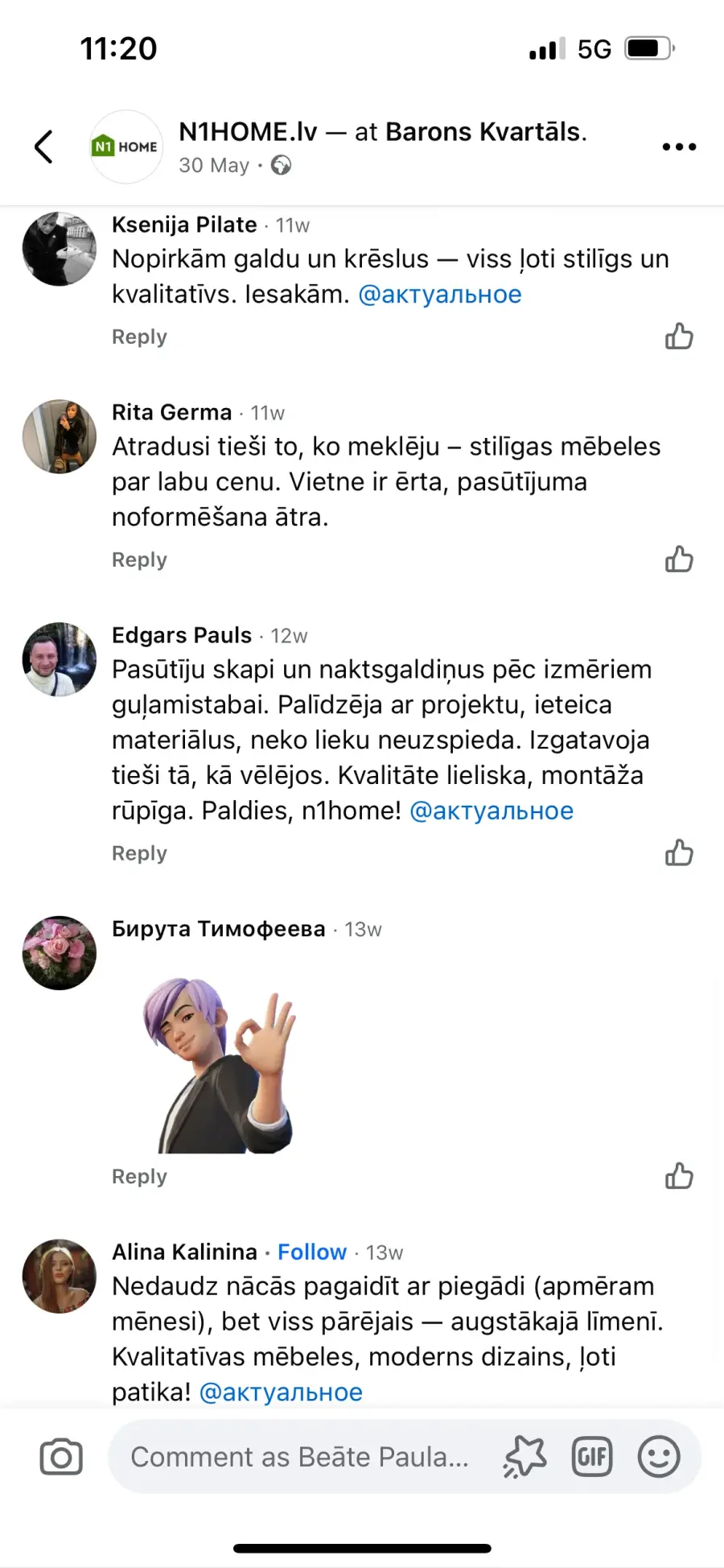Open the camera to attach a photo
Screen dimensions: 724x1568
(61, 1457)
